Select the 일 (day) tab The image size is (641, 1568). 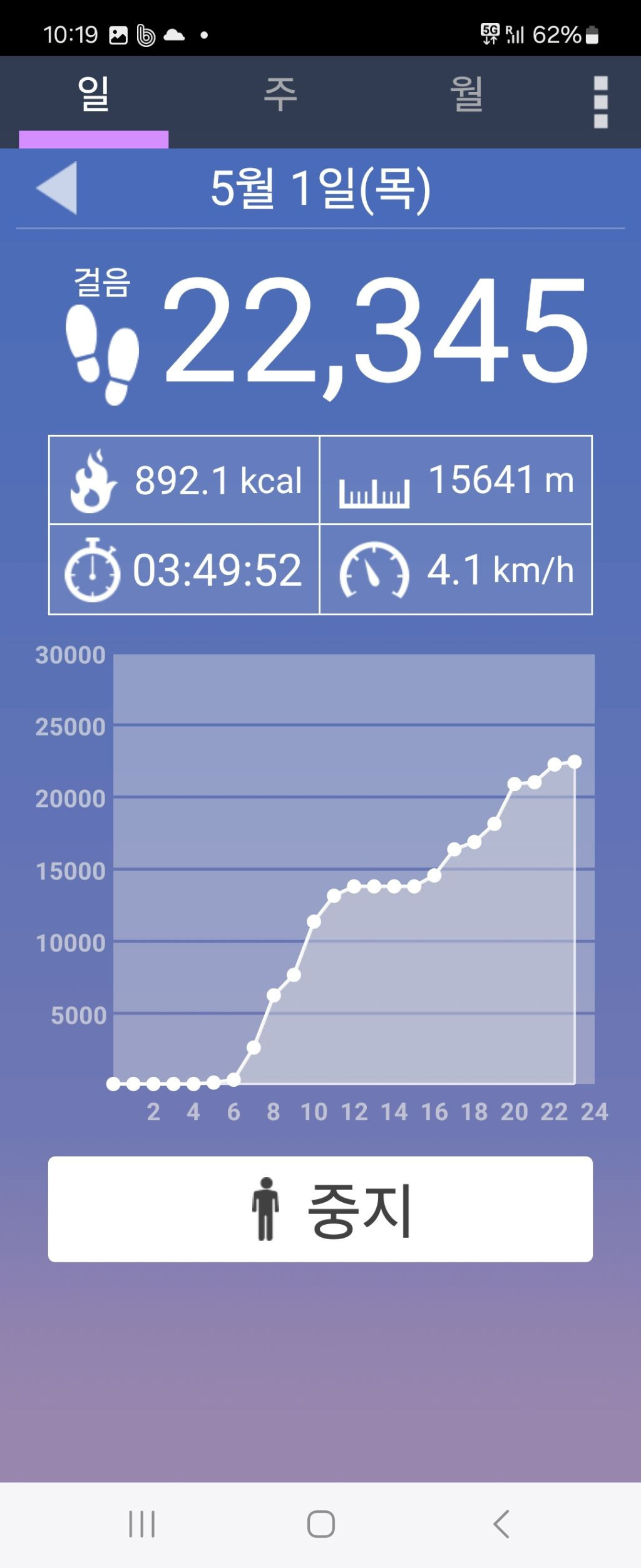(94, 95)
